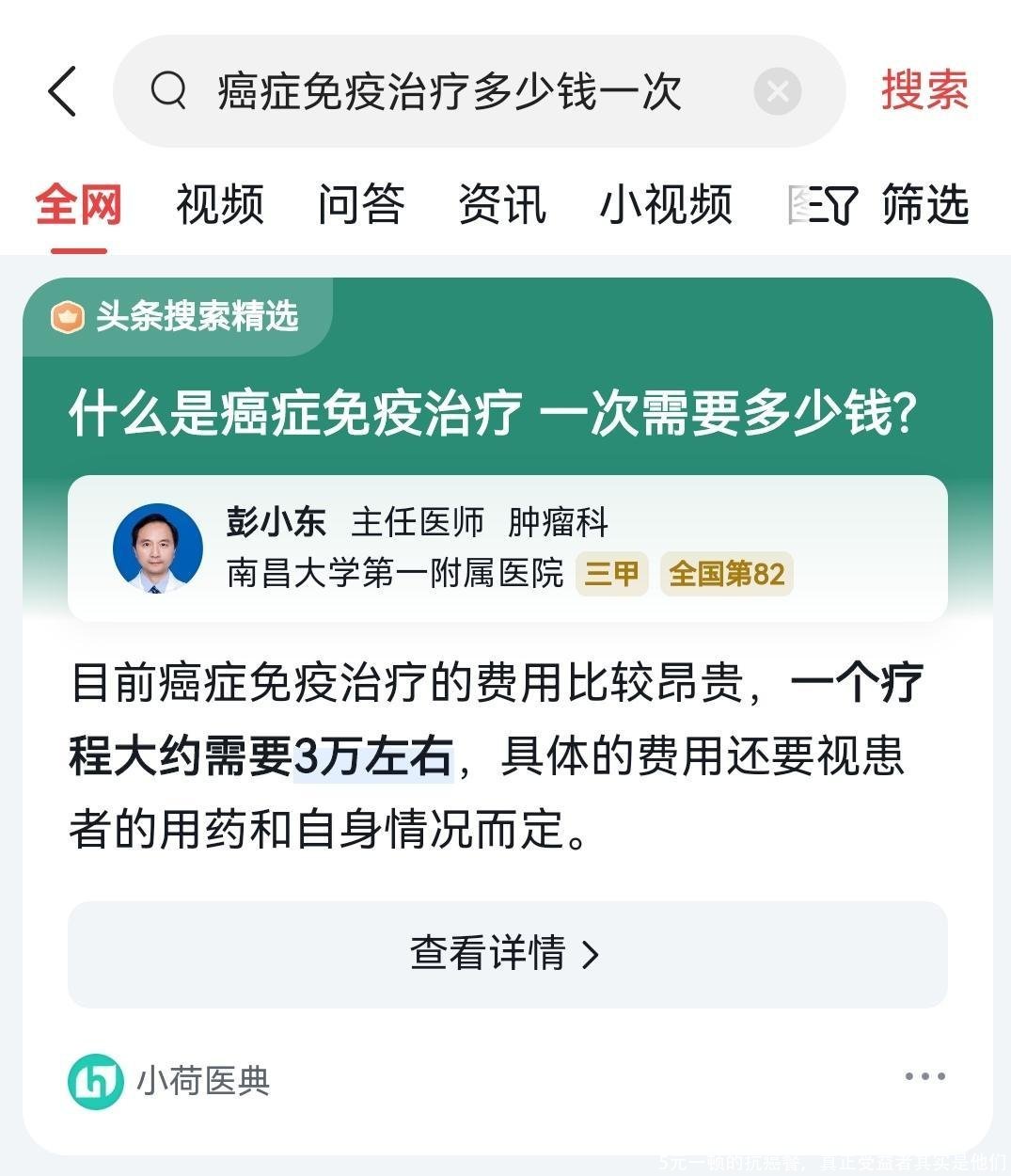Select the 三甲 hospital tag
This screenshot has height=1176, width=1011.
[x=612, y=573]
